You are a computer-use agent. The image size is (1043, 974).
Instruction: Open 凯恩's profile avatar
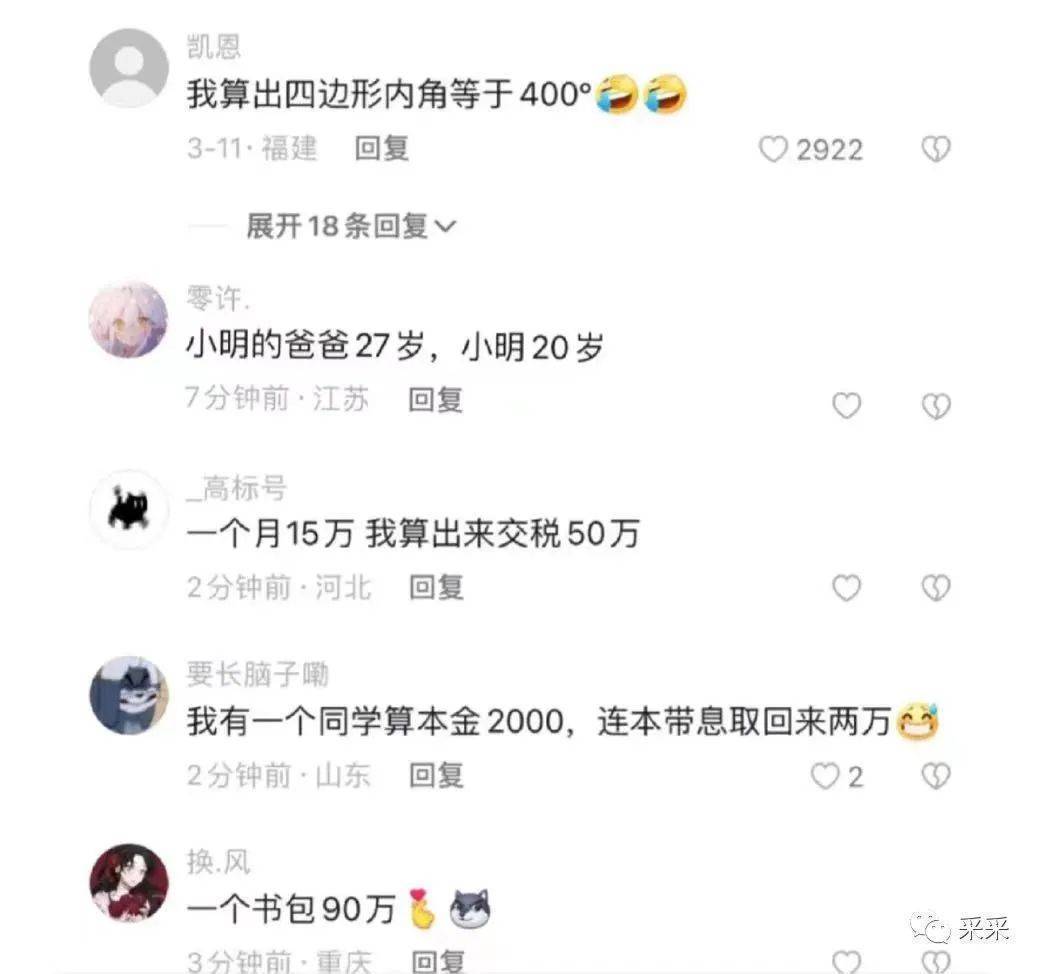click(129, 68)
